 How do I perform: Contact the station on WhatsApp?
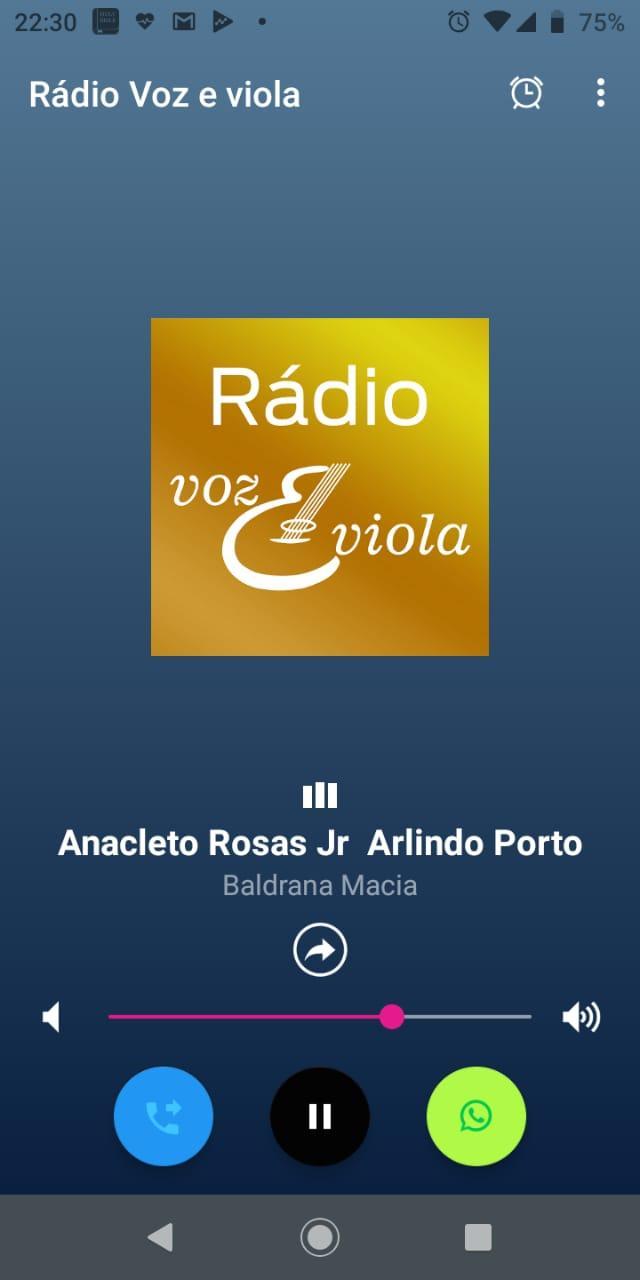click(476, 1116)
